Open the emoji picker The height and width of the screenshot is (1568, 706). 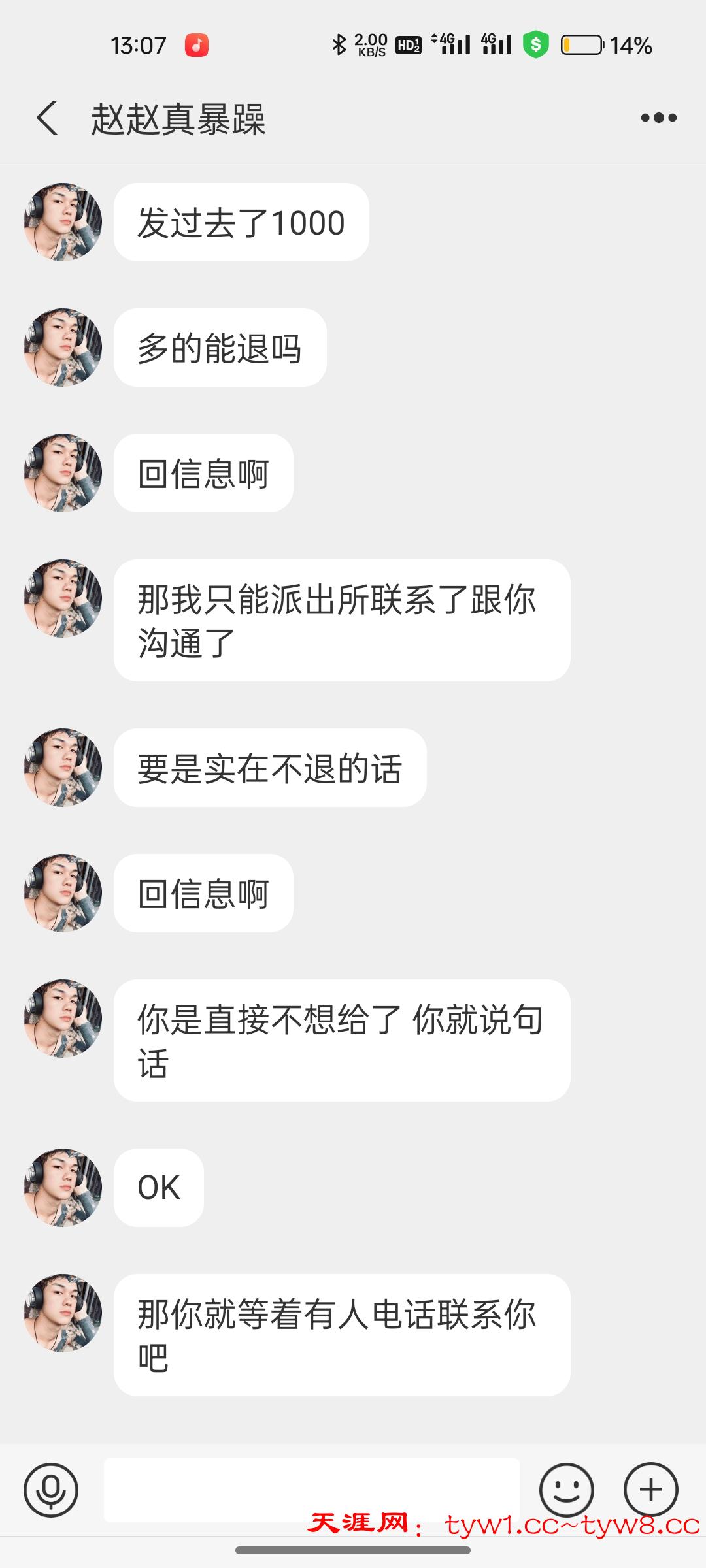[x=566, y=1490]
